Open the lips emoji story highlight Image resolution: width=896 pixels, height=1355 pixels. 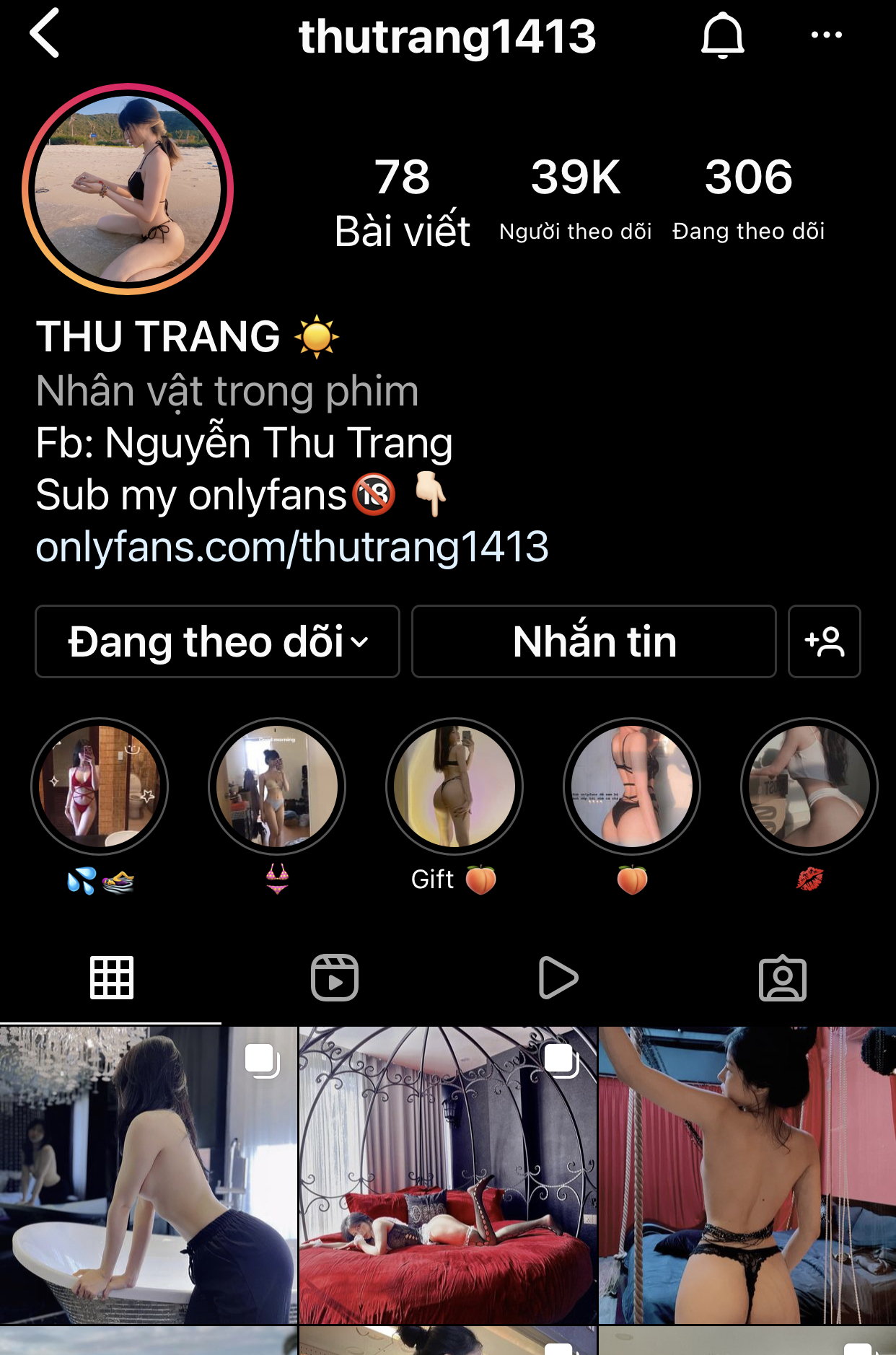tap(809, 786)
